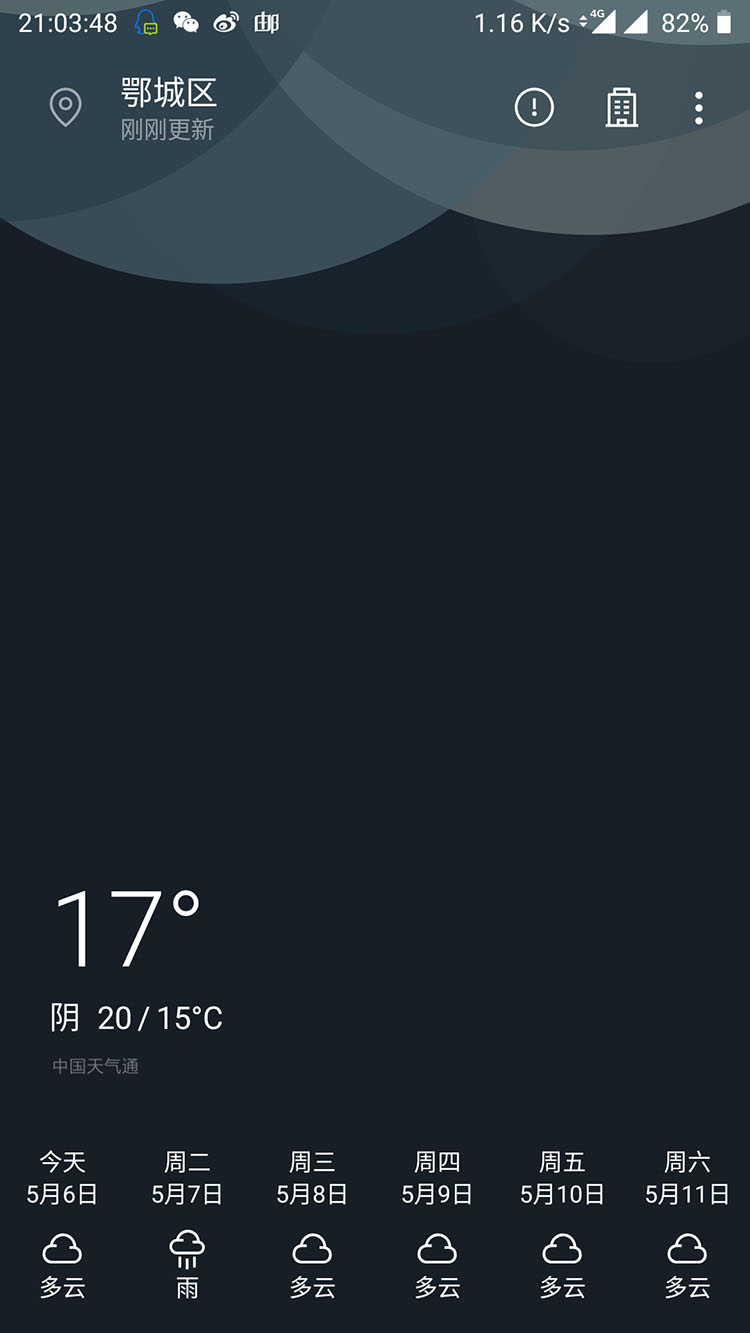This screenshot has width=750, height=1333.
Task: Tap Tuesday's rain (雨) weather icon
Action: click(x=187, y=1248)
